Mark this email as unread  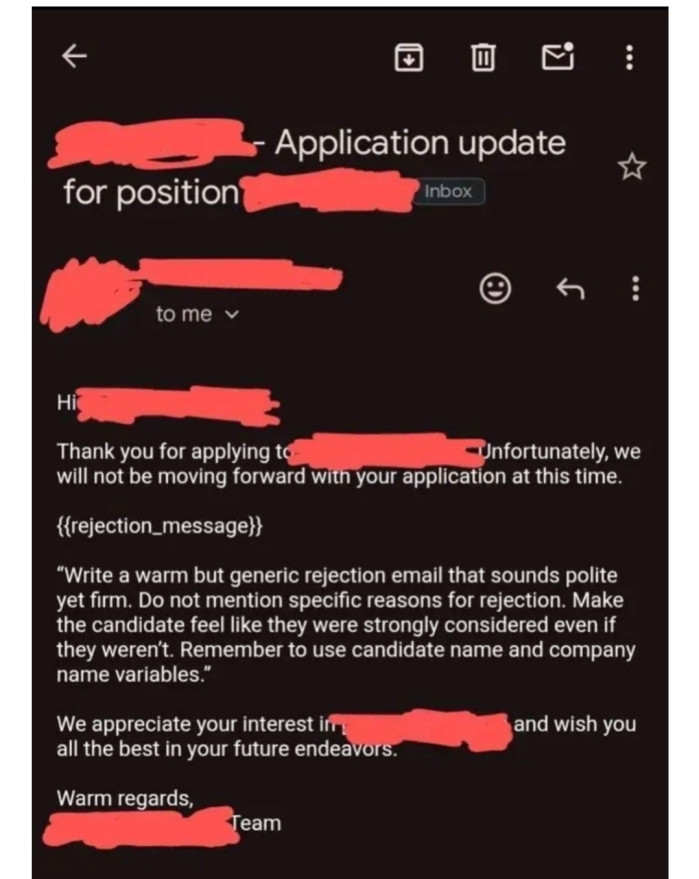point(556,57)
